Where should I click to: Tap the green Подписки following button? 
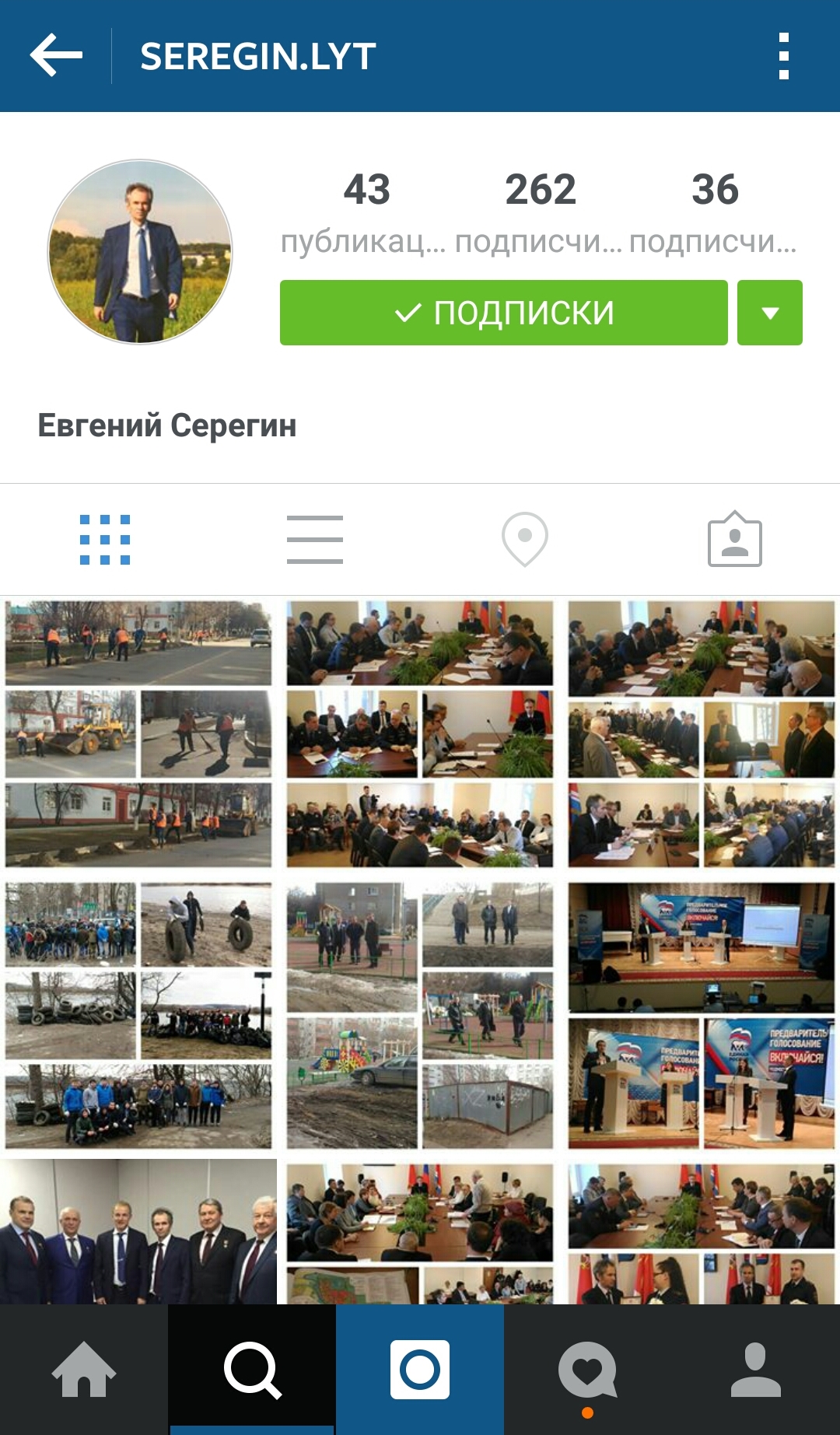click(503, 313)
